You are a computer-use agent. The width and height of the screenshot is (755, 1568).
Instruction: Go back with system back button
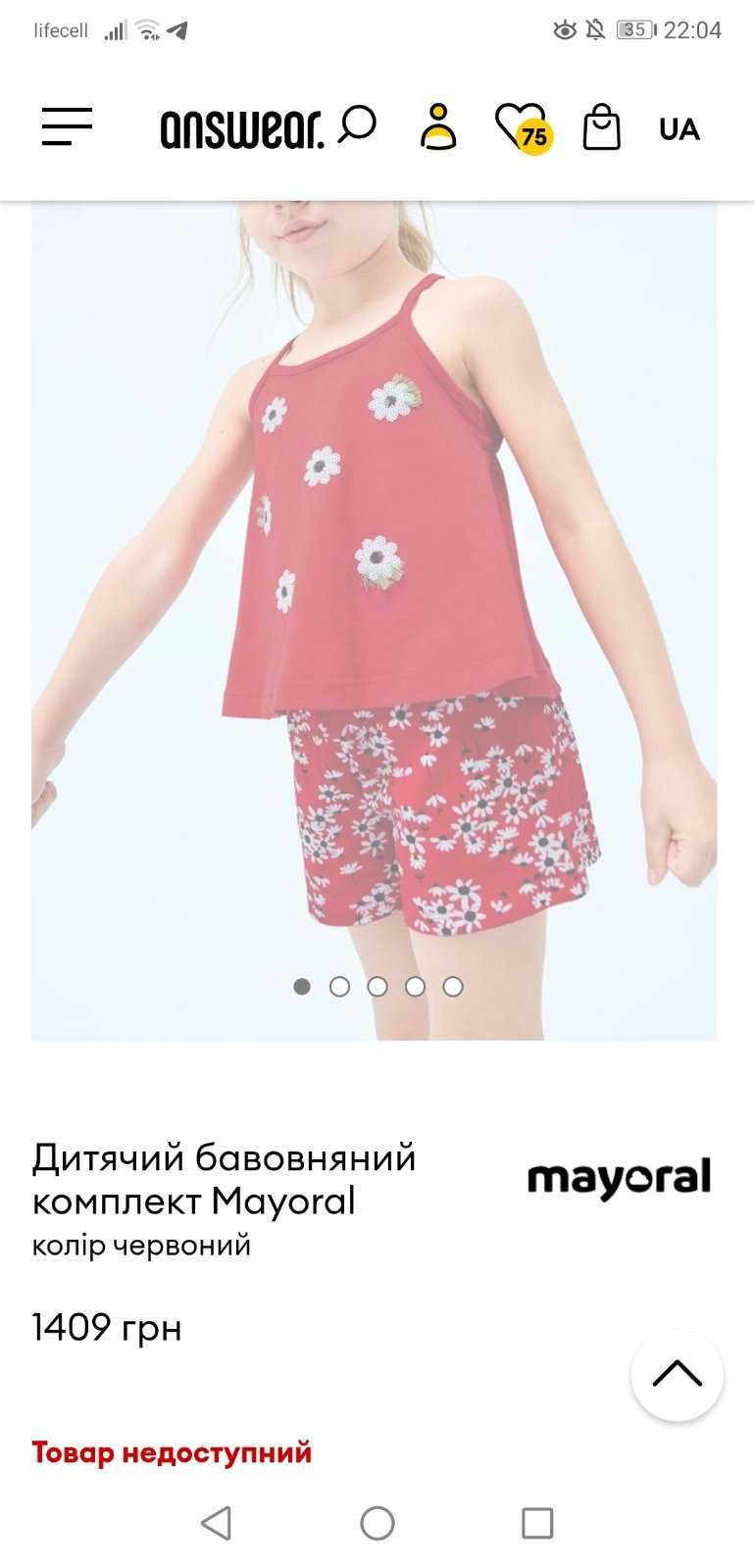pyautogui.click(x=216, y=1523)
